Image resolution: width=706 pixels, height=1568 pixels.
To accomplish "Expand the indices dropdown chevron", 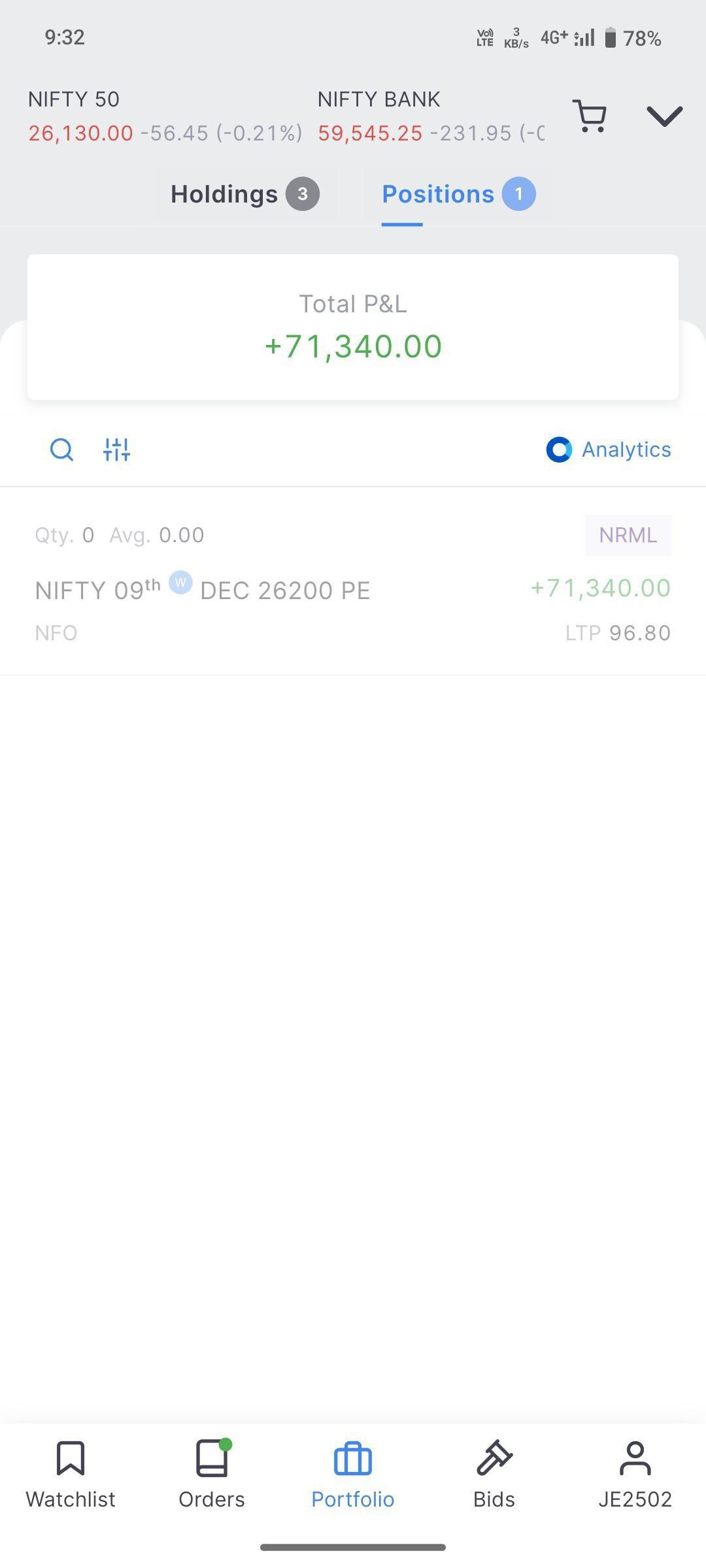I will (664, 117).
